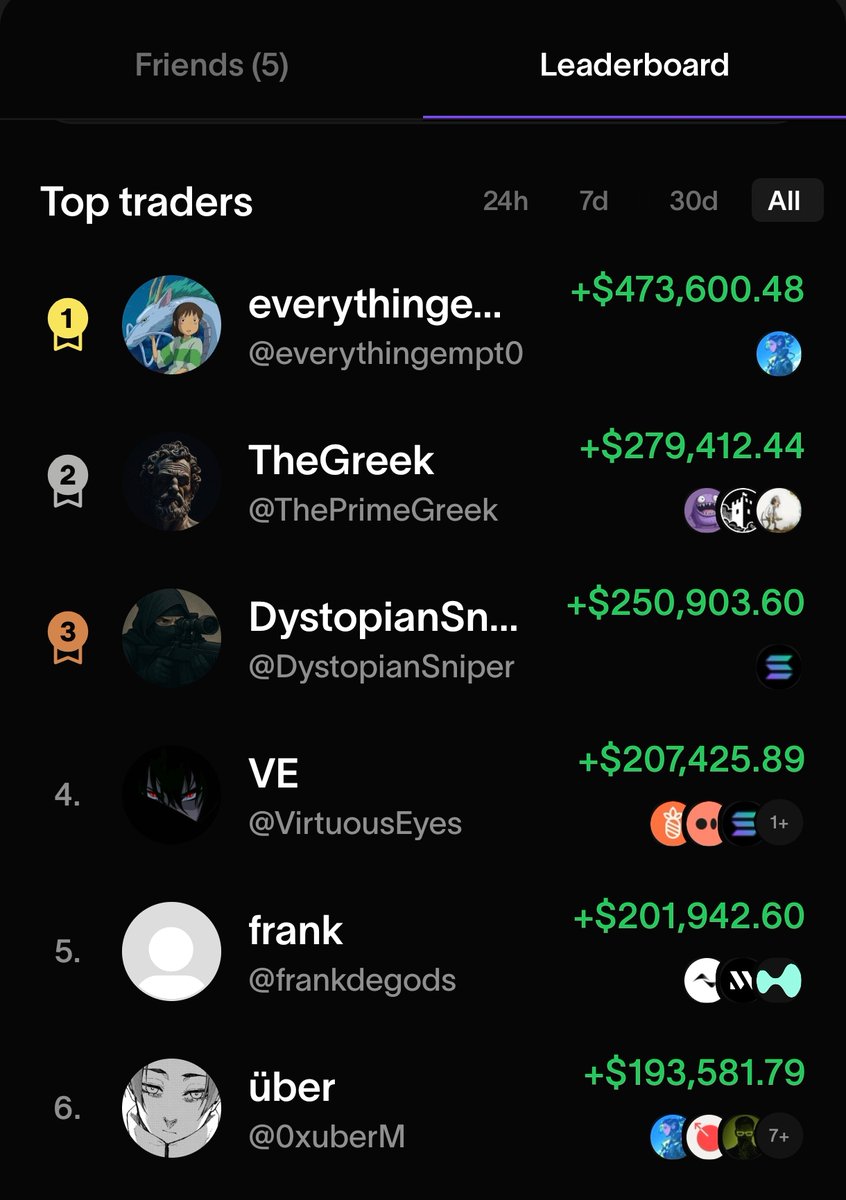Filter top traders by 24h
The width and height of the screenshot is (846, 1200).
[505, 201]
